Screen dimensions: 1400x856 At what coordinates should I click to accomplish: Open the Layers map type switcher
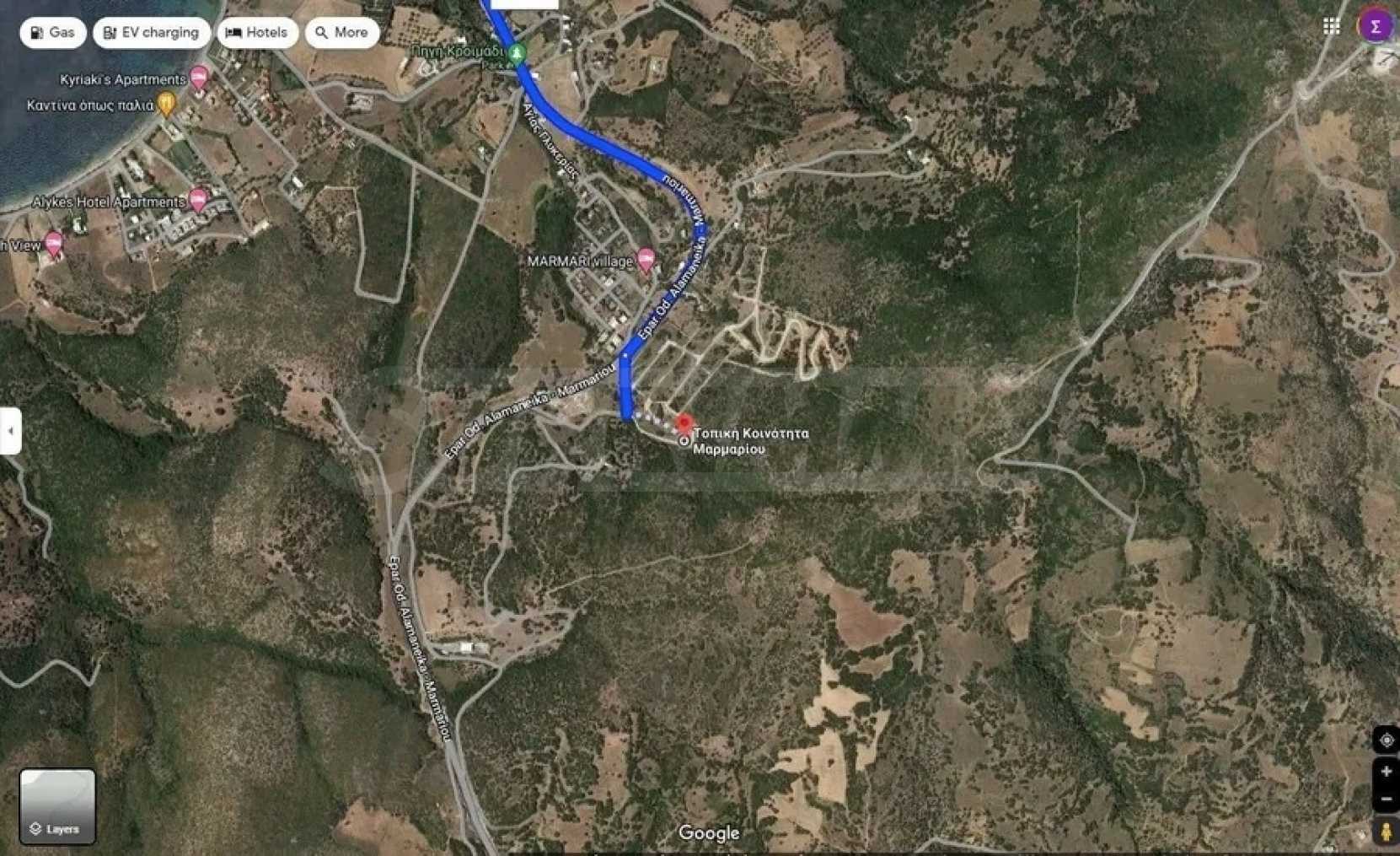[57, 807]
